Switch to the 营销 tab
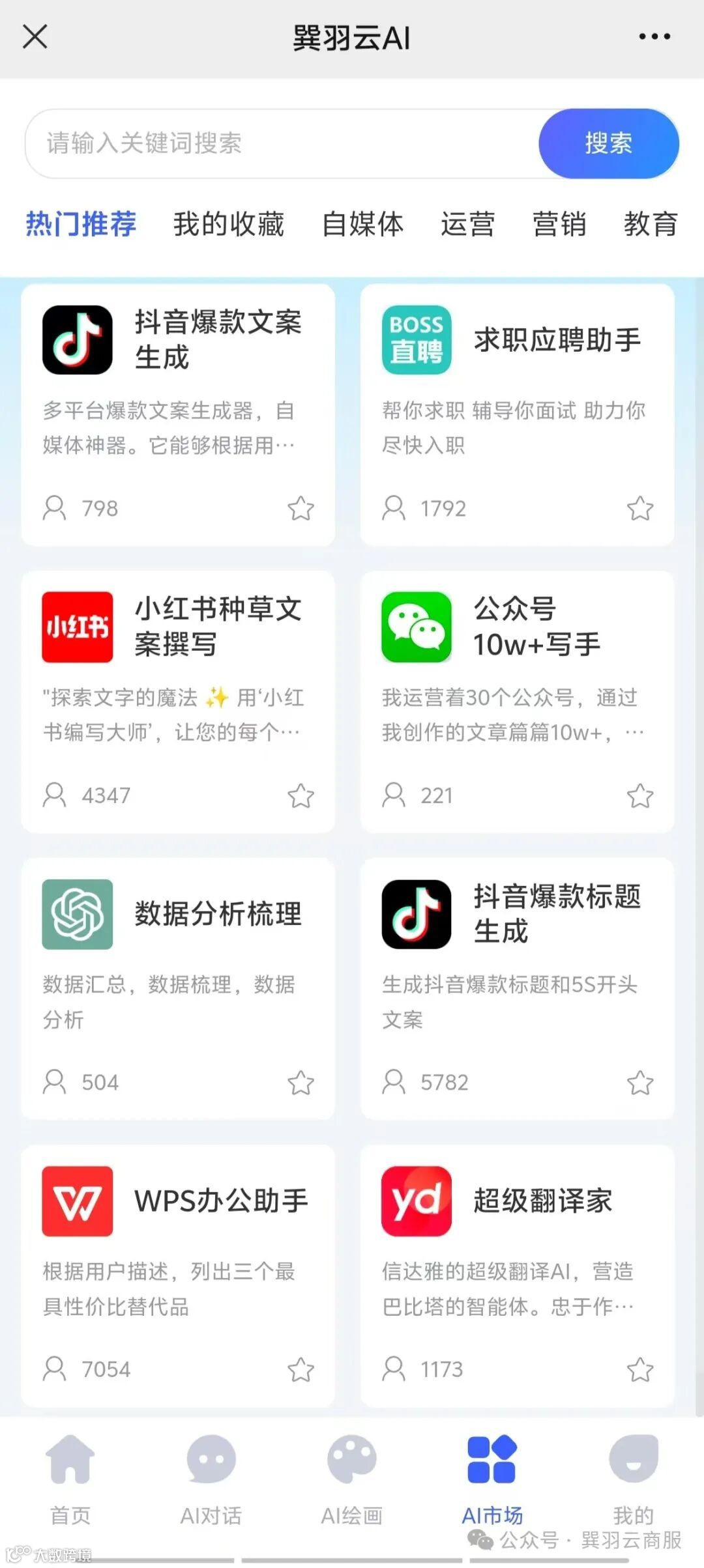704x1568 pixels. click(x=559, y=223)
